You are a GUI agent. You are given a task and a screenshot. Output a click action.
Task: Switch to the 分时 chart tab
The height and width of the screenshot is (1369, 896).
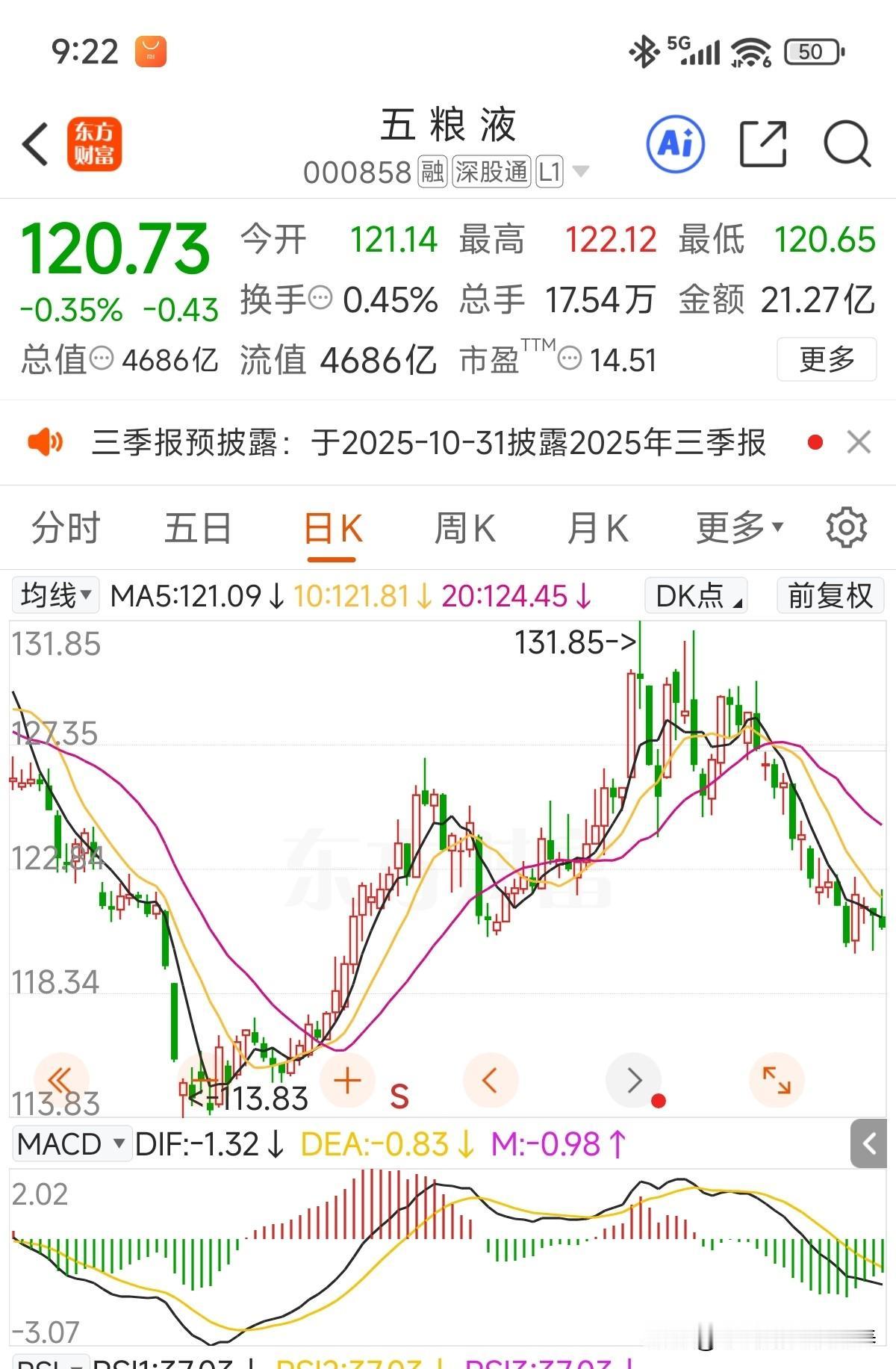[66, 529]
